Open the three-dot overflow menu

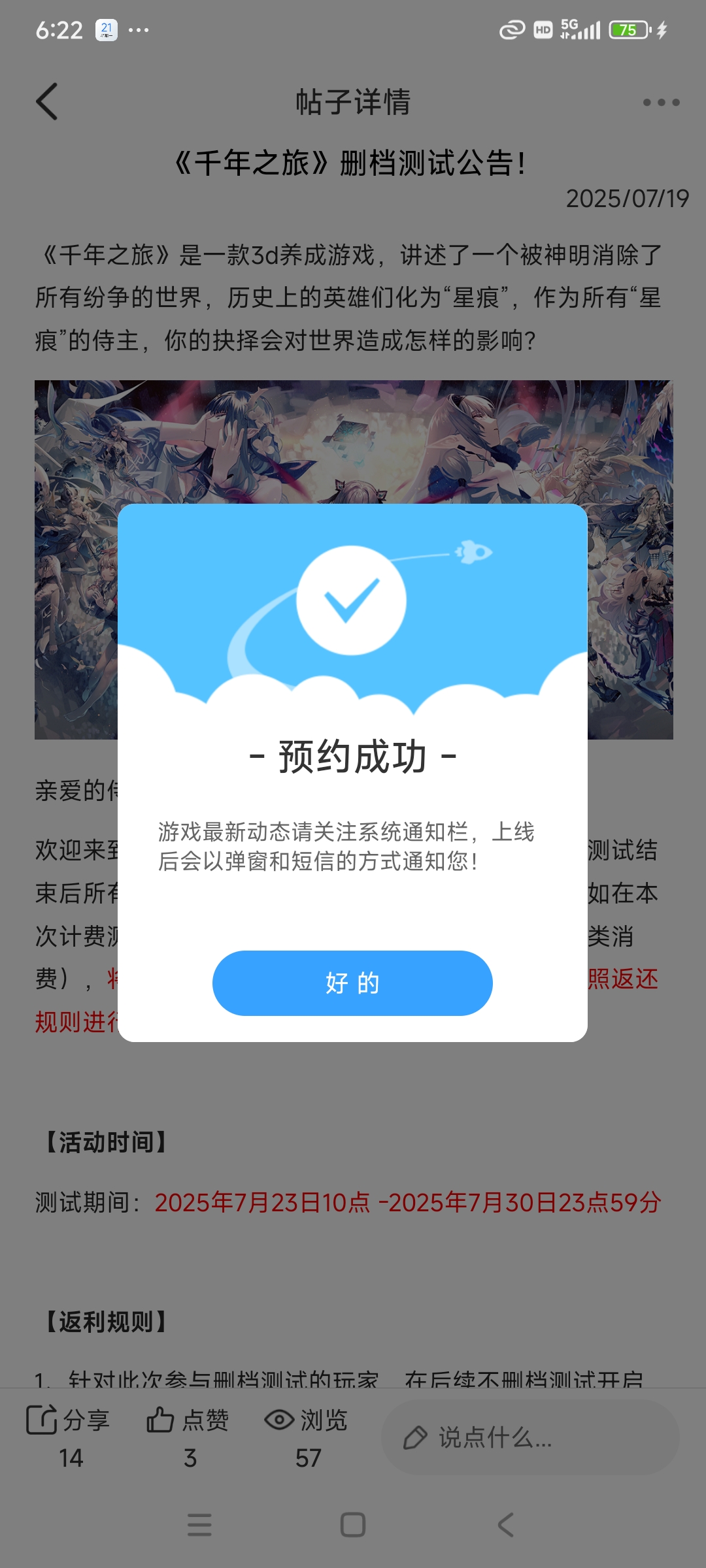tap(661, 103)
